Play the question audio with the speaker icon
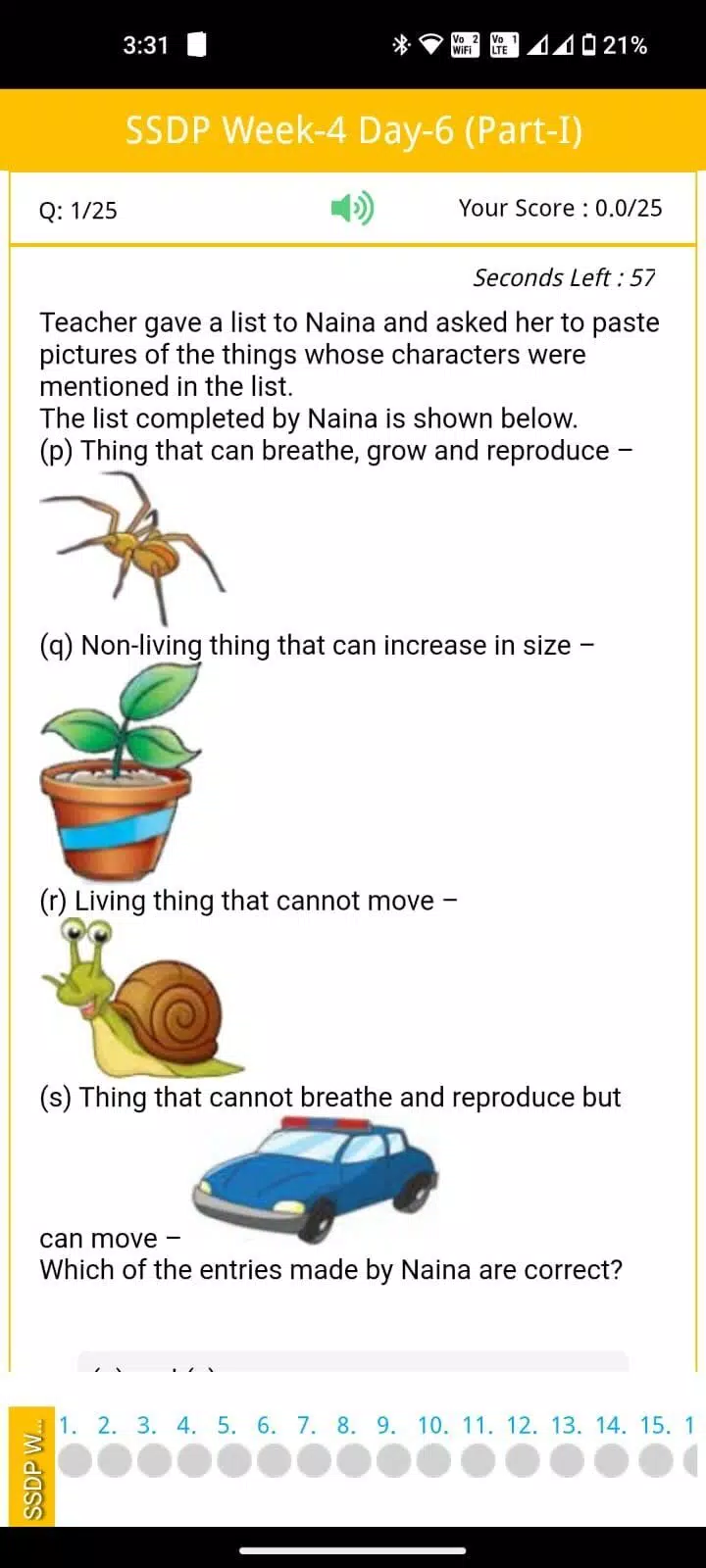 pyautogui.click(x=352, y=208)
